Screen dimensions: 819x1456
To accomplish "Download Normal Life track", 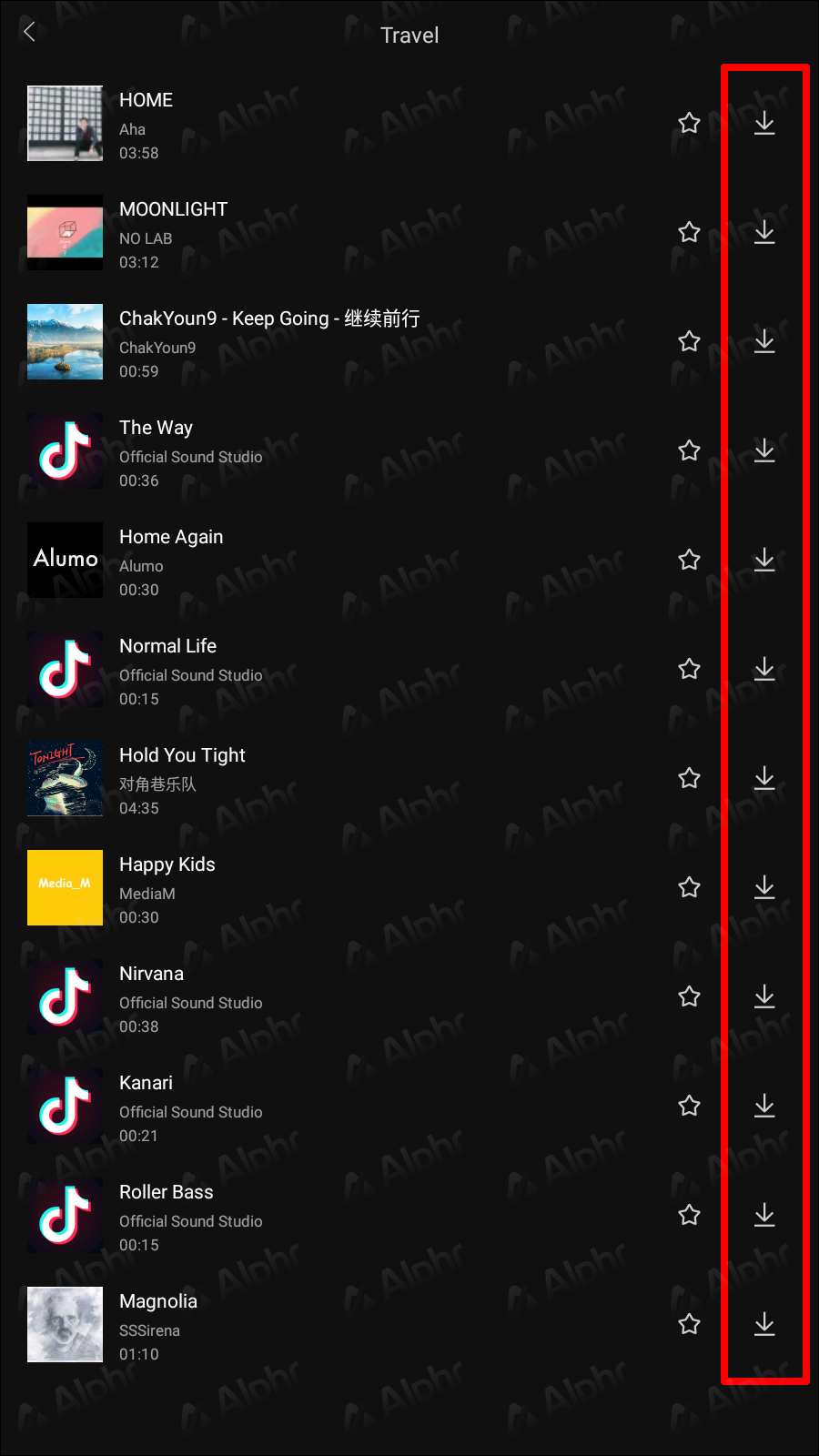I will tap(764, 669).
